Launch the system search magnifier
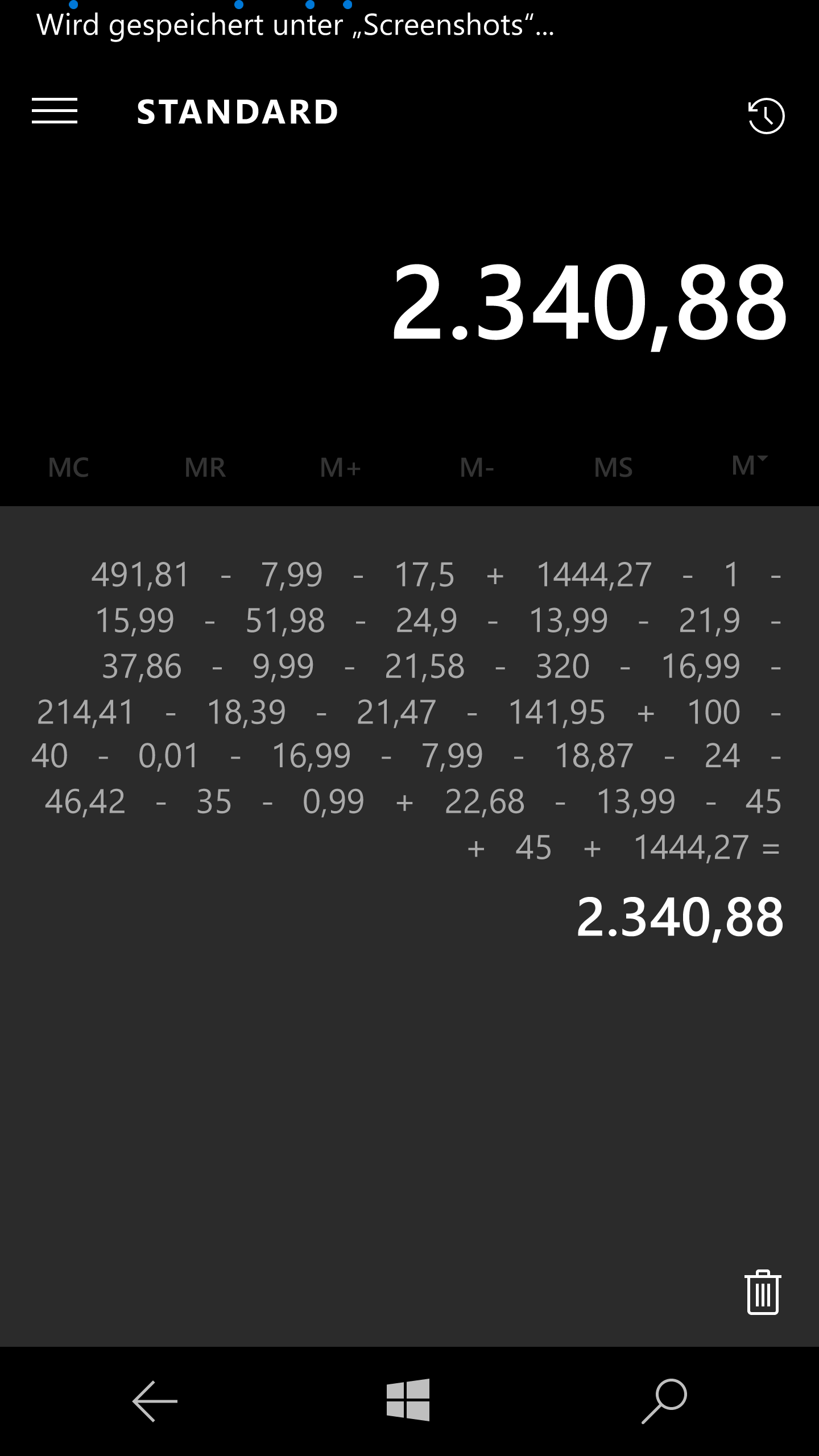Viewport: 819px width, 1456px height. pos(664,1401)
